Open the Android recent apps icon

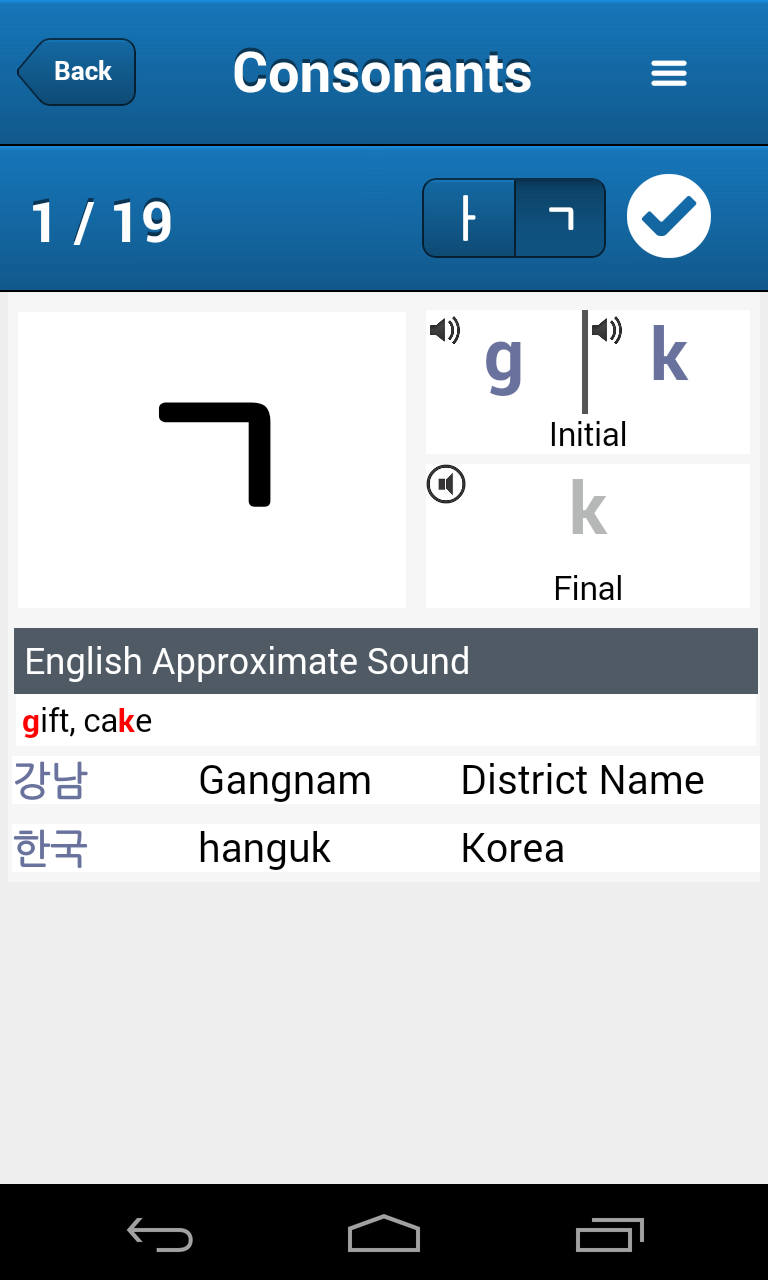[608, 1236]
